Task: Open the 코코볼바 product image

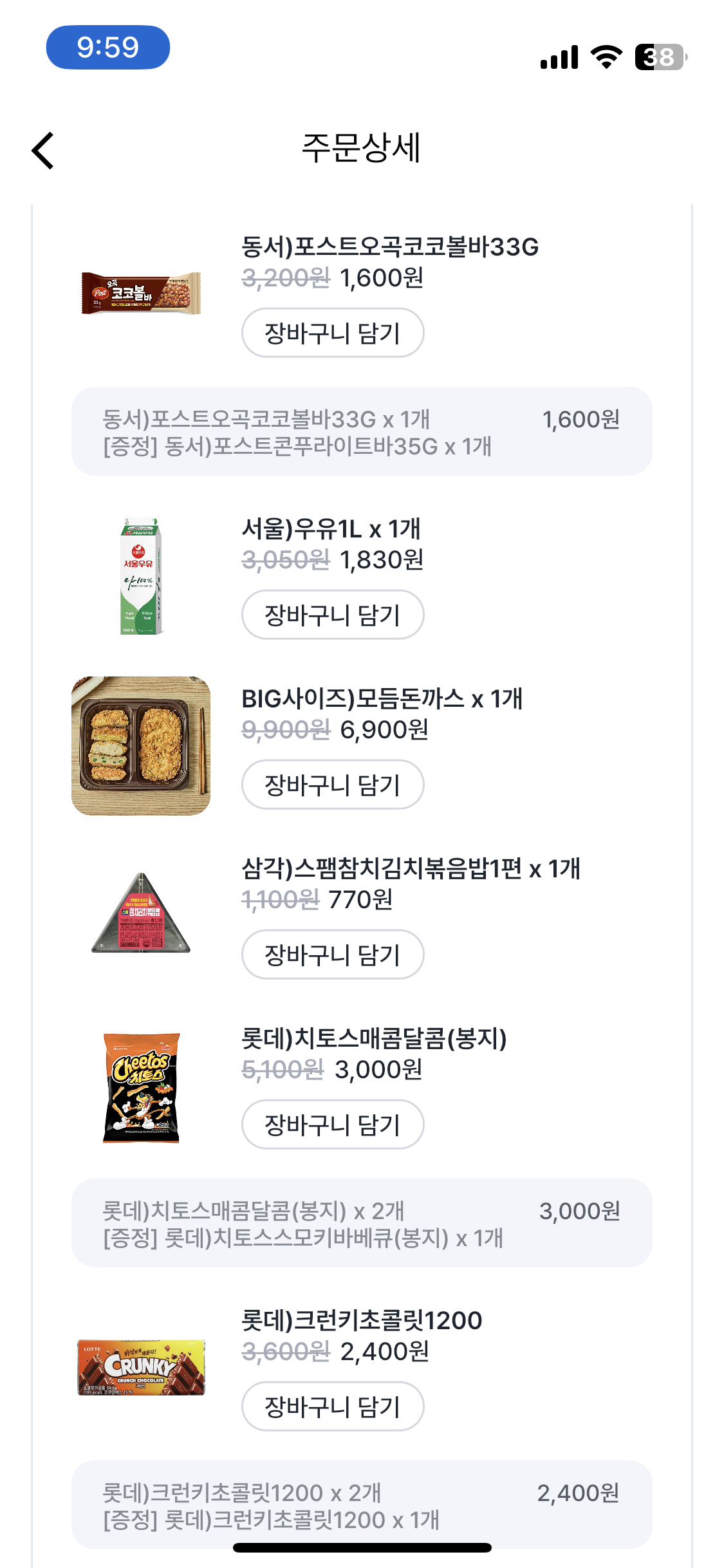Action: (141, 293)
